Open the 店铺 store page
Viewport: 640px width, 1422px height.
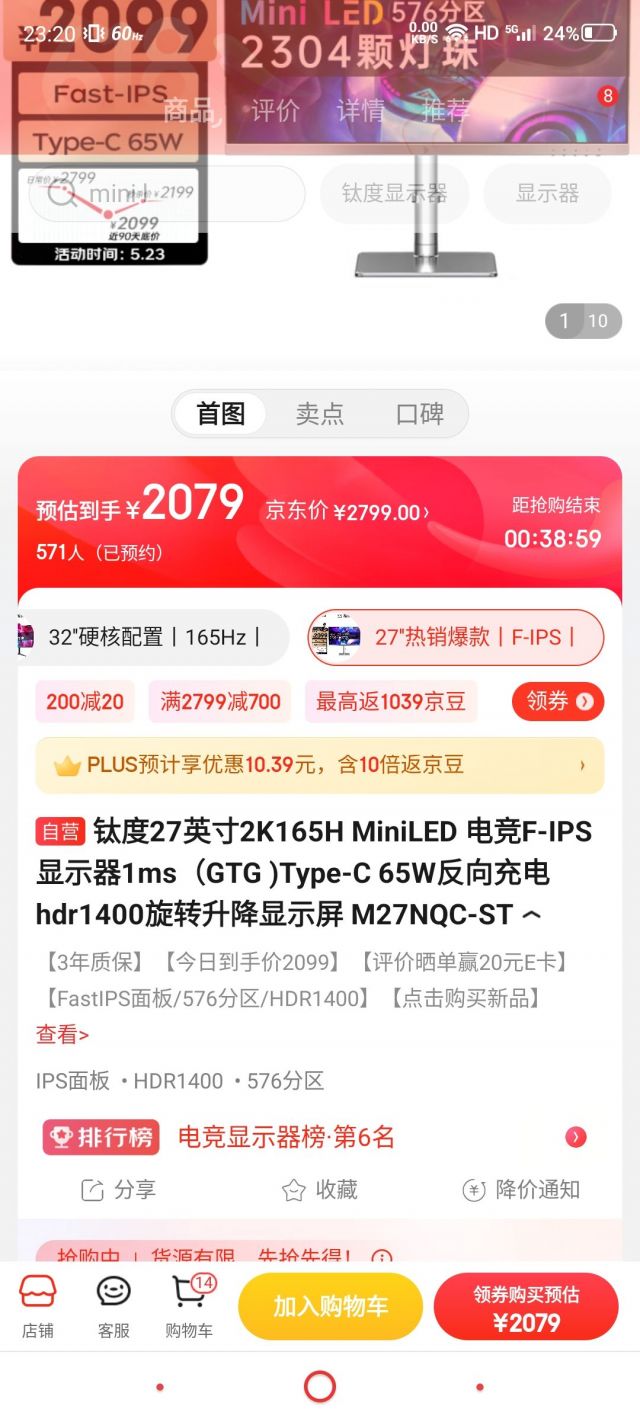[x=38, y=1307]
